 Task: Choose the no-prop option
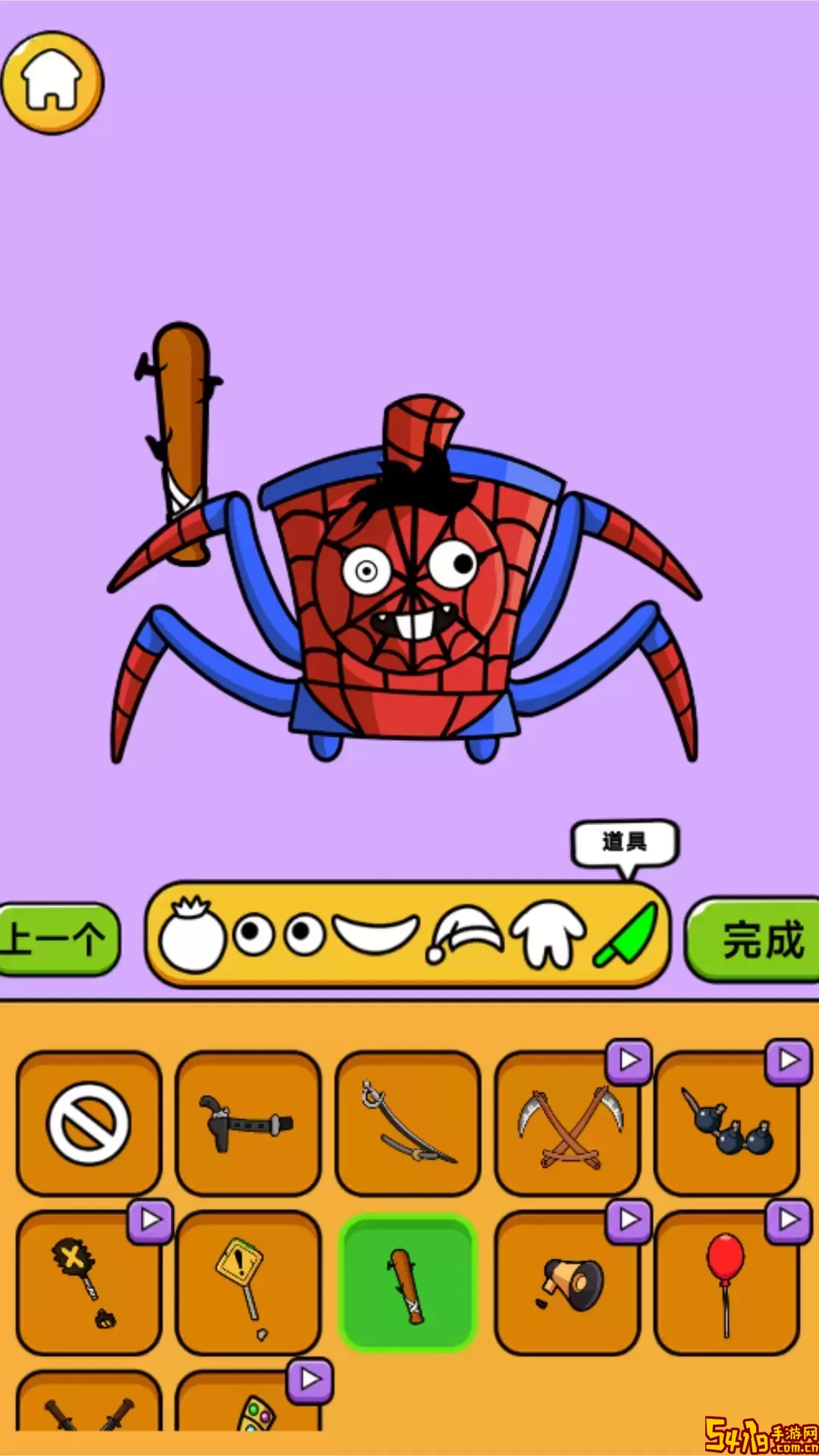point(89,1123)
